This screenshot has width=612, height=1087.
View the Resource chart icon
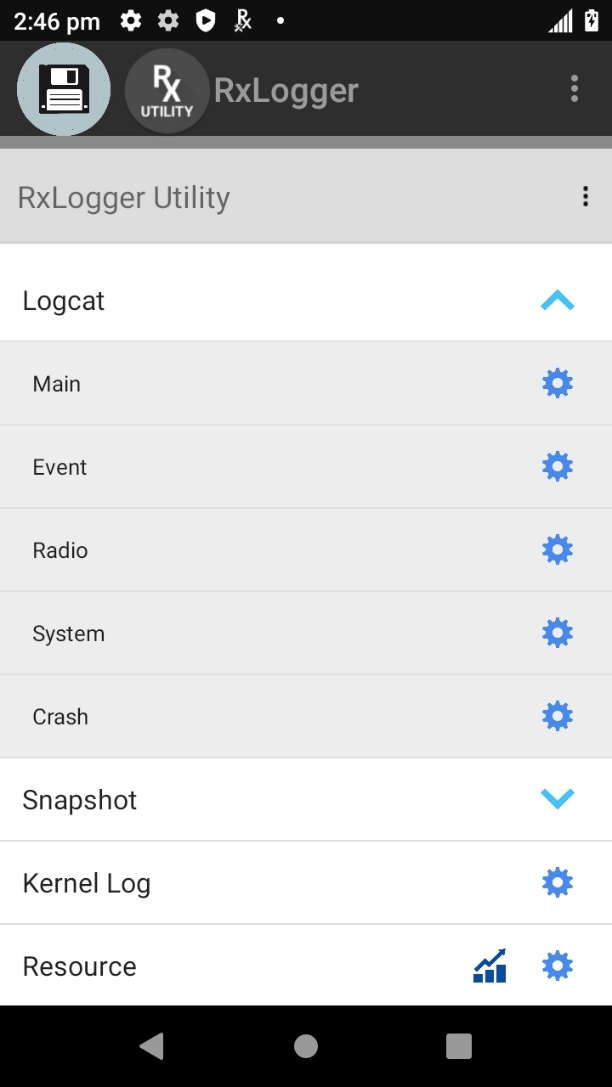pos(490,966)
